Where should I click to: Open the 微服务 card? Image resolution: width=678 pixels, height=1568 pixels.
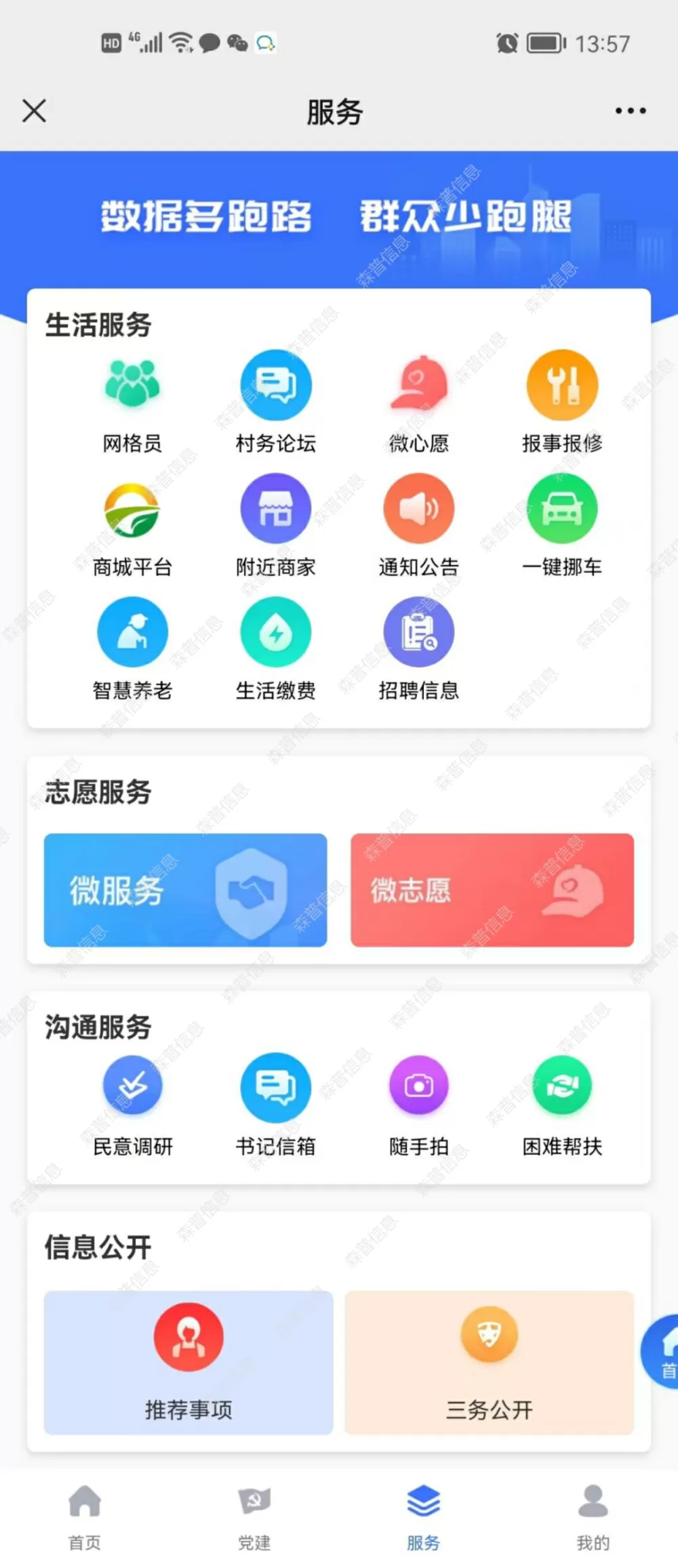pos(185,890)
